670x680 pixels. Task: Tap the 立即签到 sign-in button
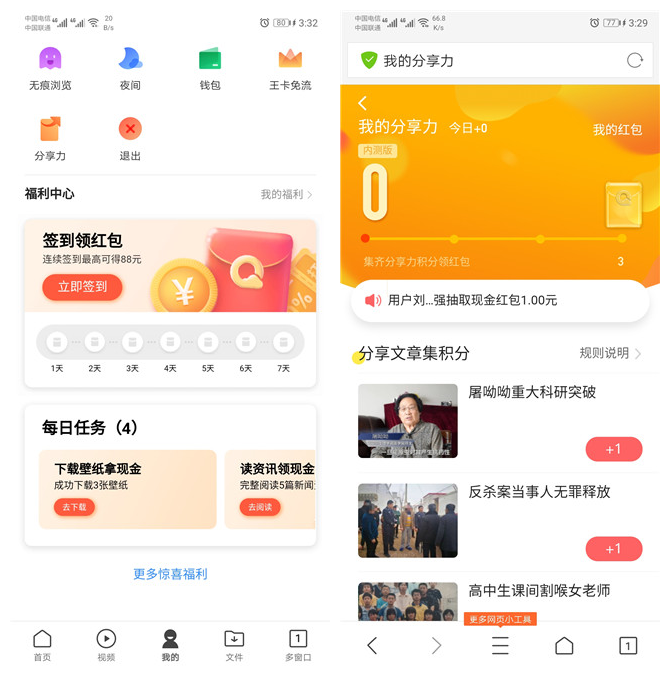(82, 287)
